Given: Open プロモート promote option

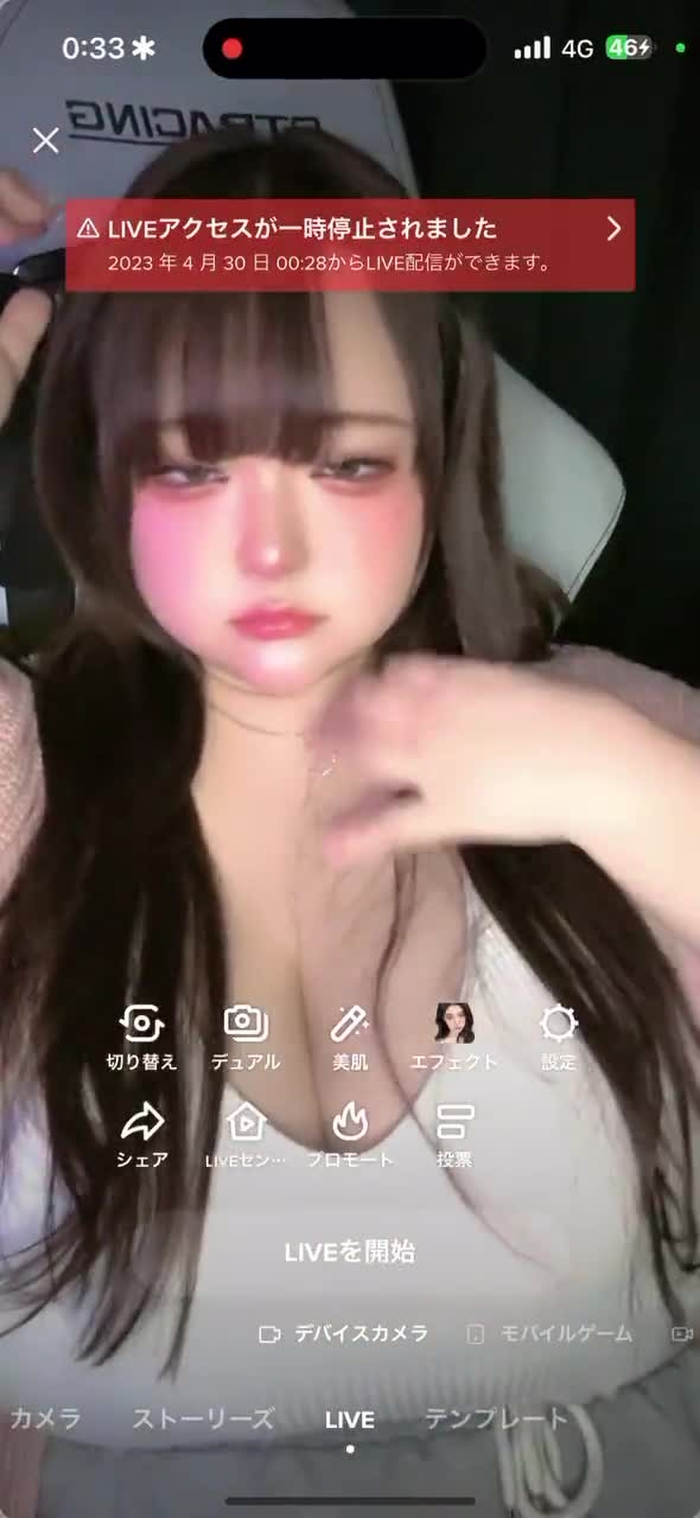Looking at the screenshot, I should [x=350, y=1135].
